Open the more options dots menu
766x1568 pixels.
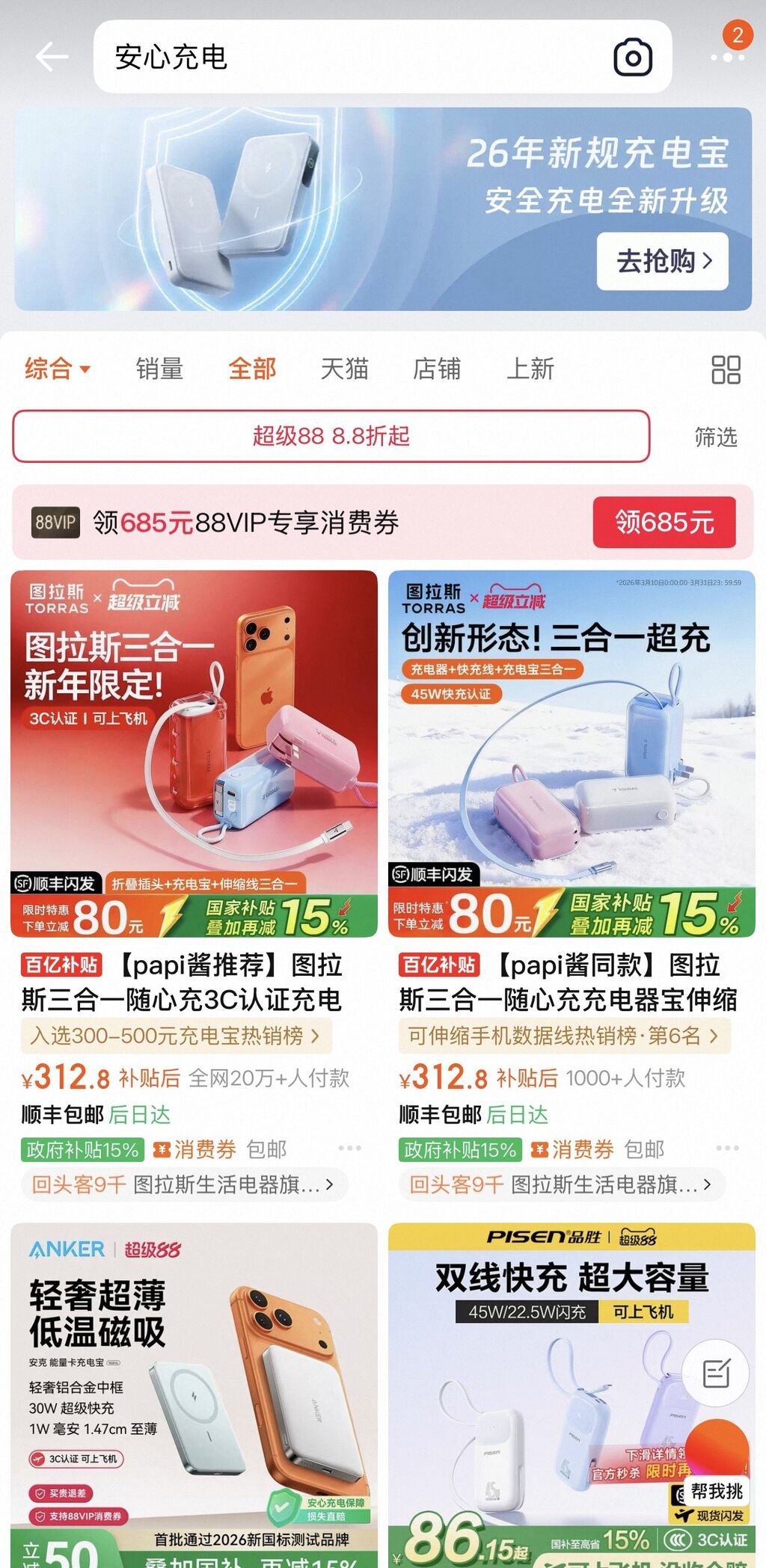727,58
